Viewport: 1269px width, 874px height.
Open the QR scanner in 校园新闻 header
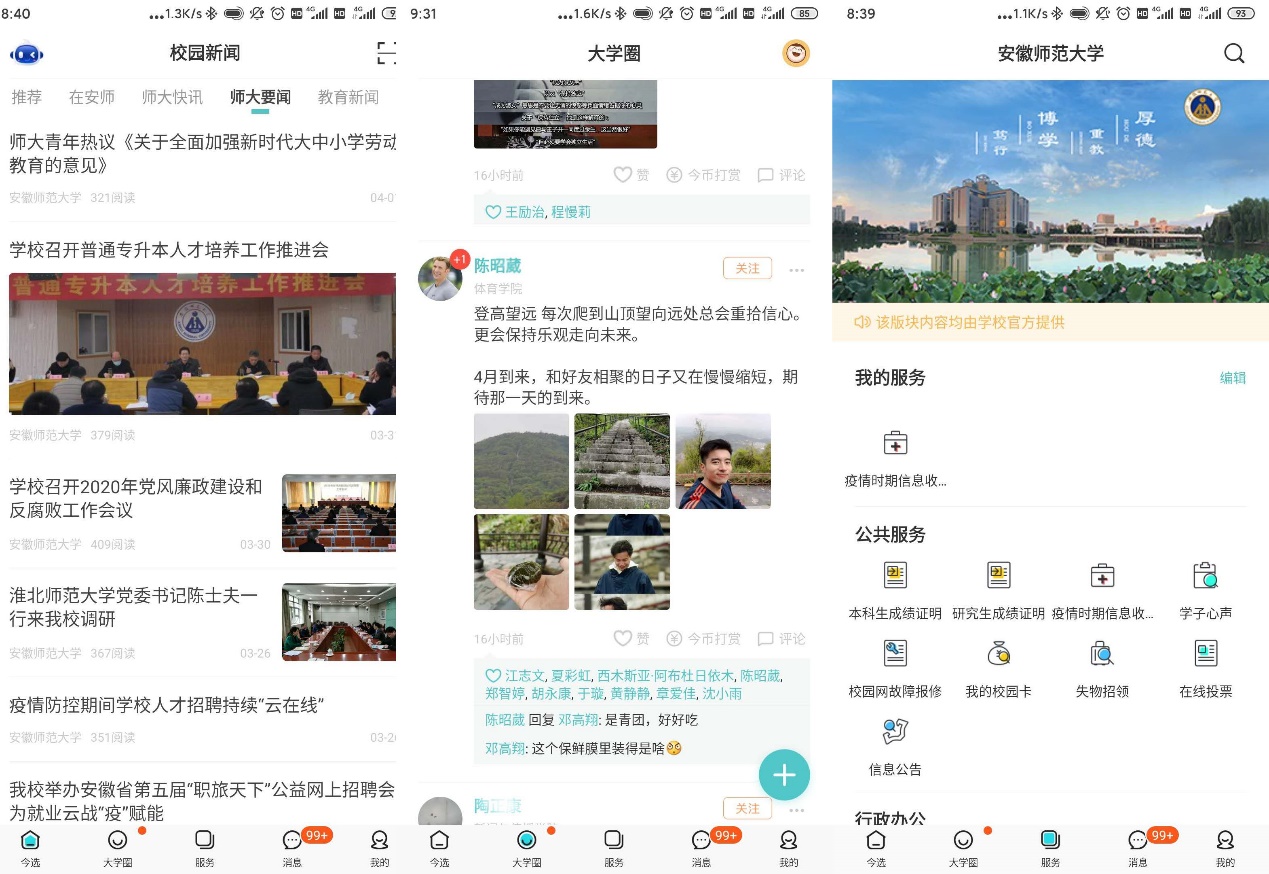386,53
